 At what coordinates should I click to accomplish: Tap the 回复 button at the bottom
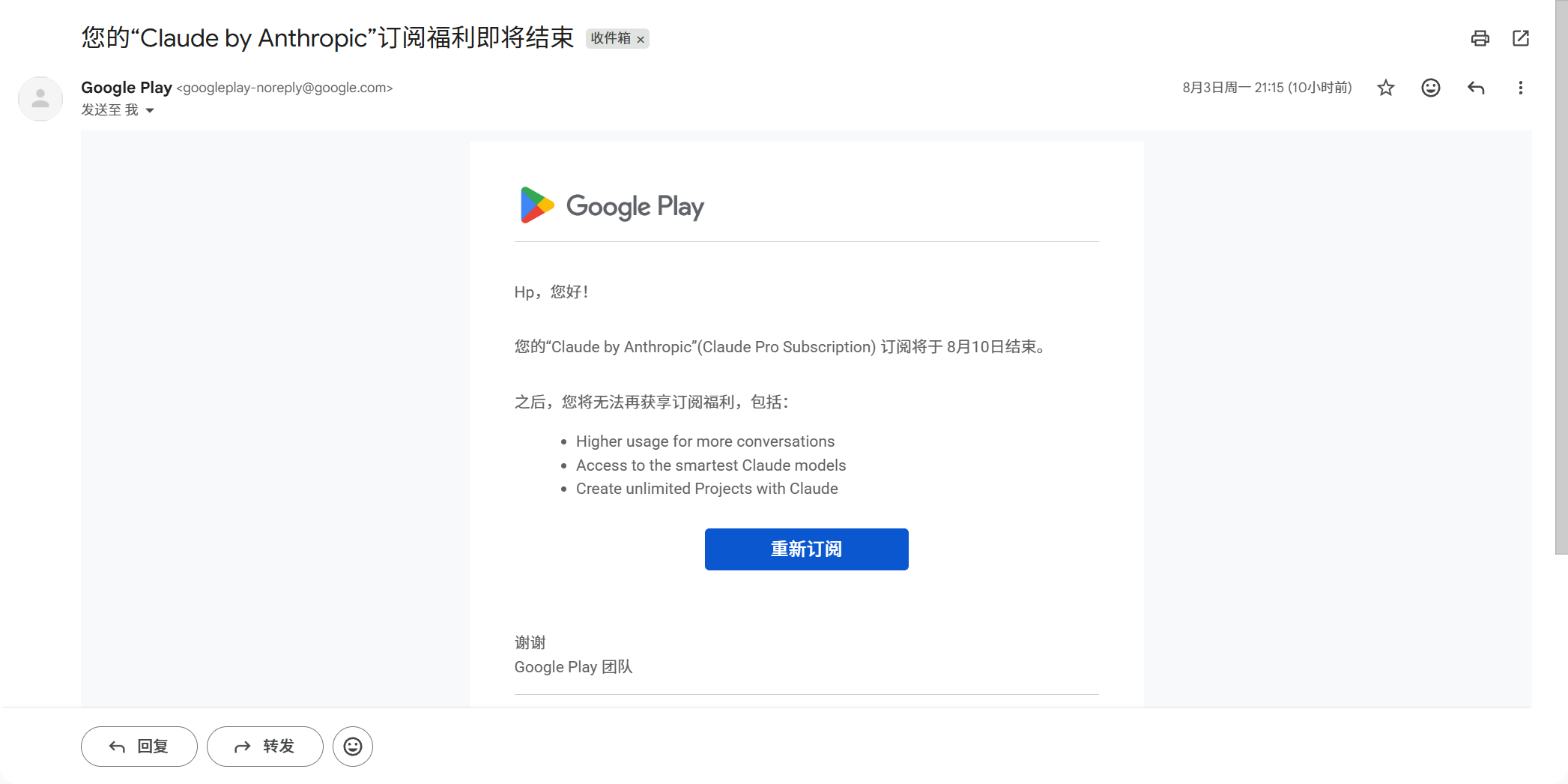(139, 747)
